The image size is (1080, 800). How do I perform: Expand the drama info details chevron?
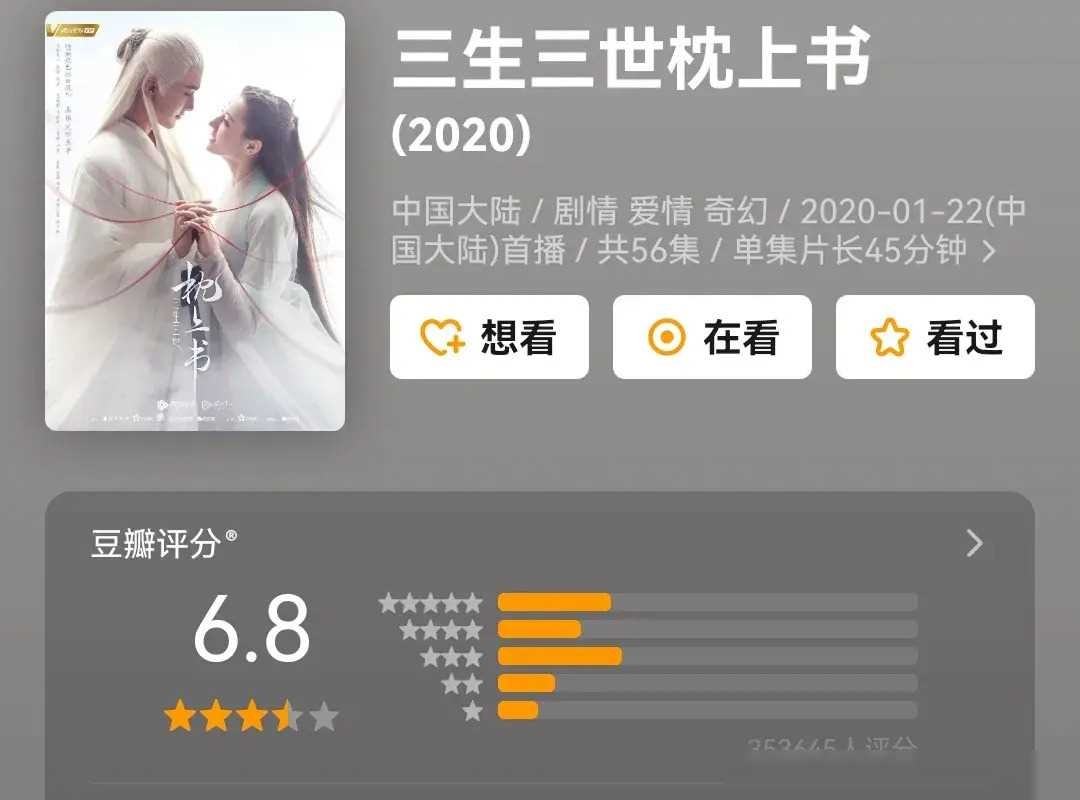989,251
